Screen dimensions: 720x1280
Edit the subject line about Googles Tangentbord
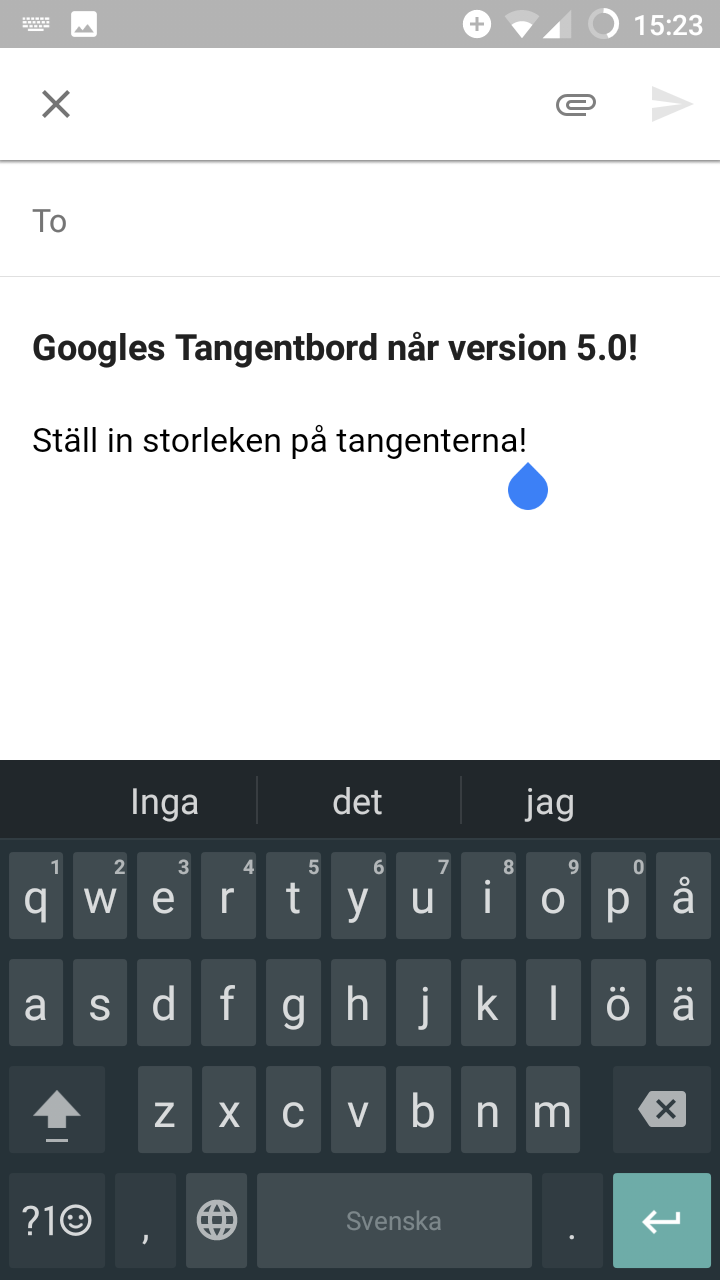click(335, 348)
